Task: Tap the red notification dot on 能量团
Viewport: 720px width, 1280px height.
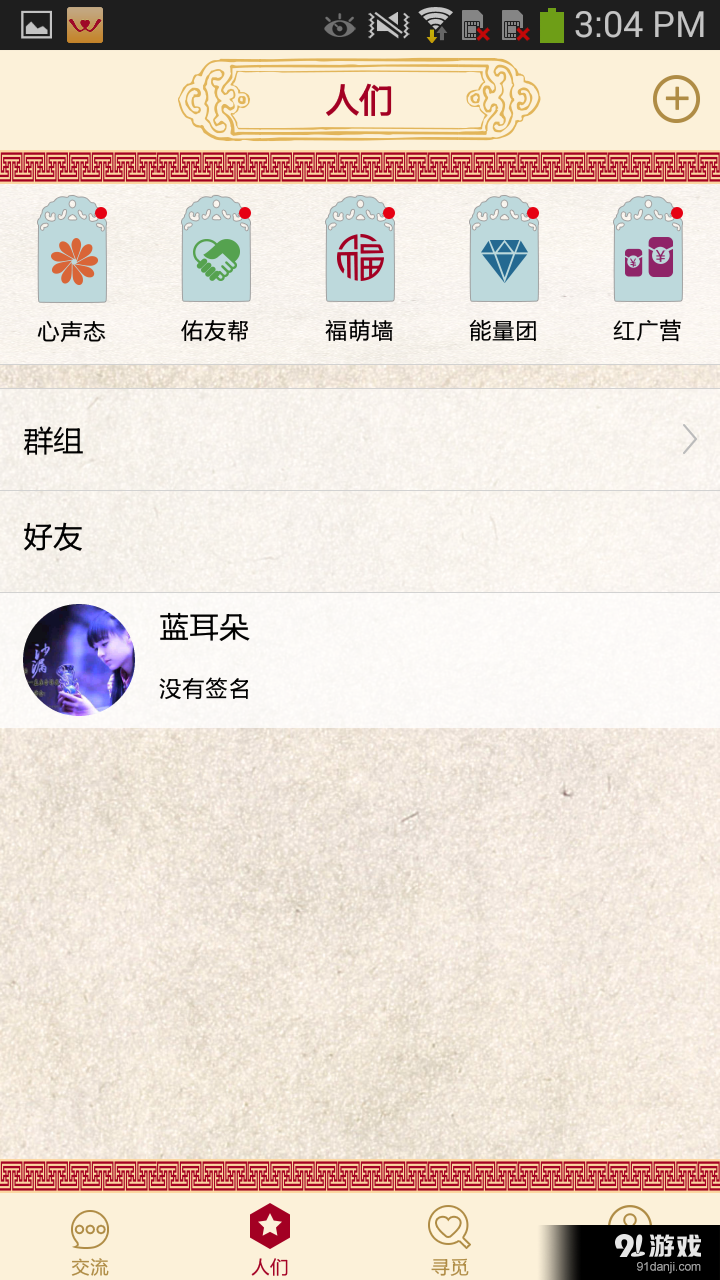Action: (x=532, y=211)
